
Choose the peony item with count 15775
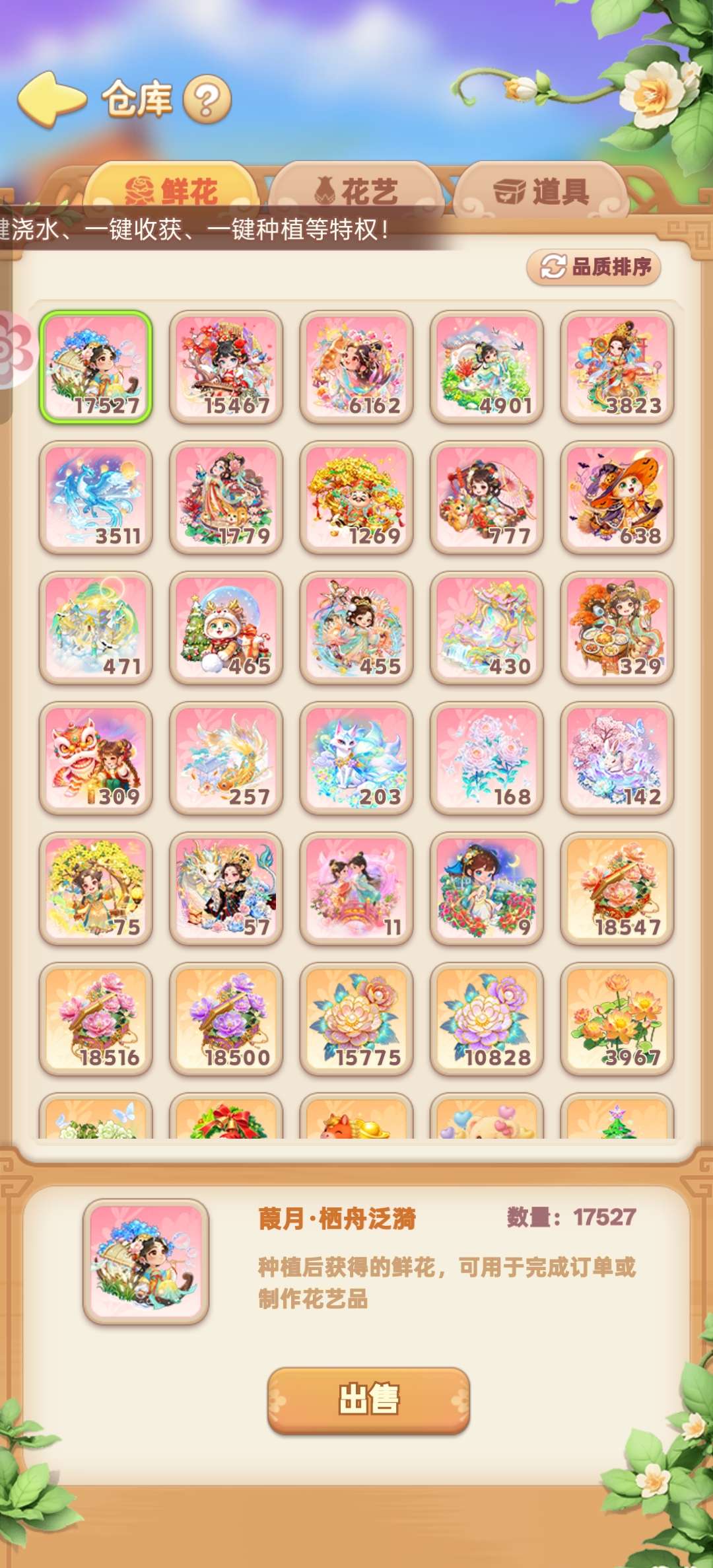[x=356, y=1018]
